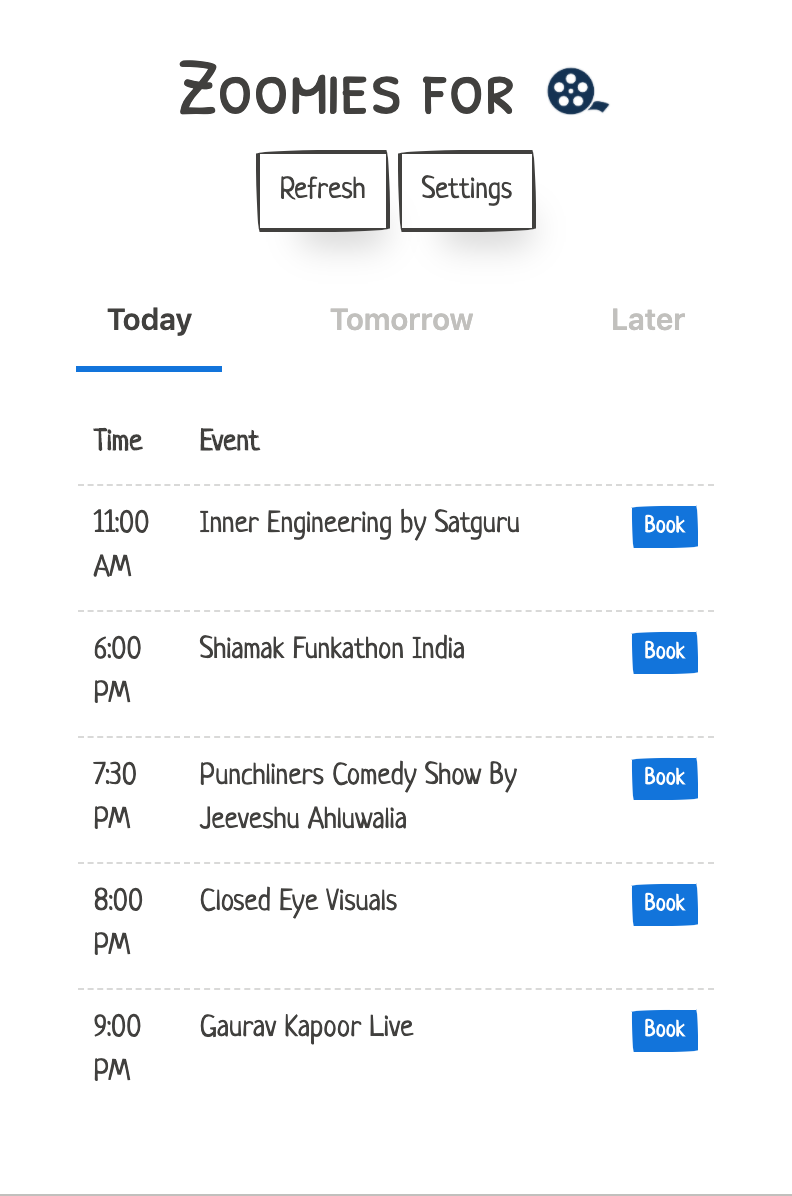Book Shiamak Funkathon India
The width and height of the screenshot is (792, 1196).
pyautogui.click(x=664, y=652)
